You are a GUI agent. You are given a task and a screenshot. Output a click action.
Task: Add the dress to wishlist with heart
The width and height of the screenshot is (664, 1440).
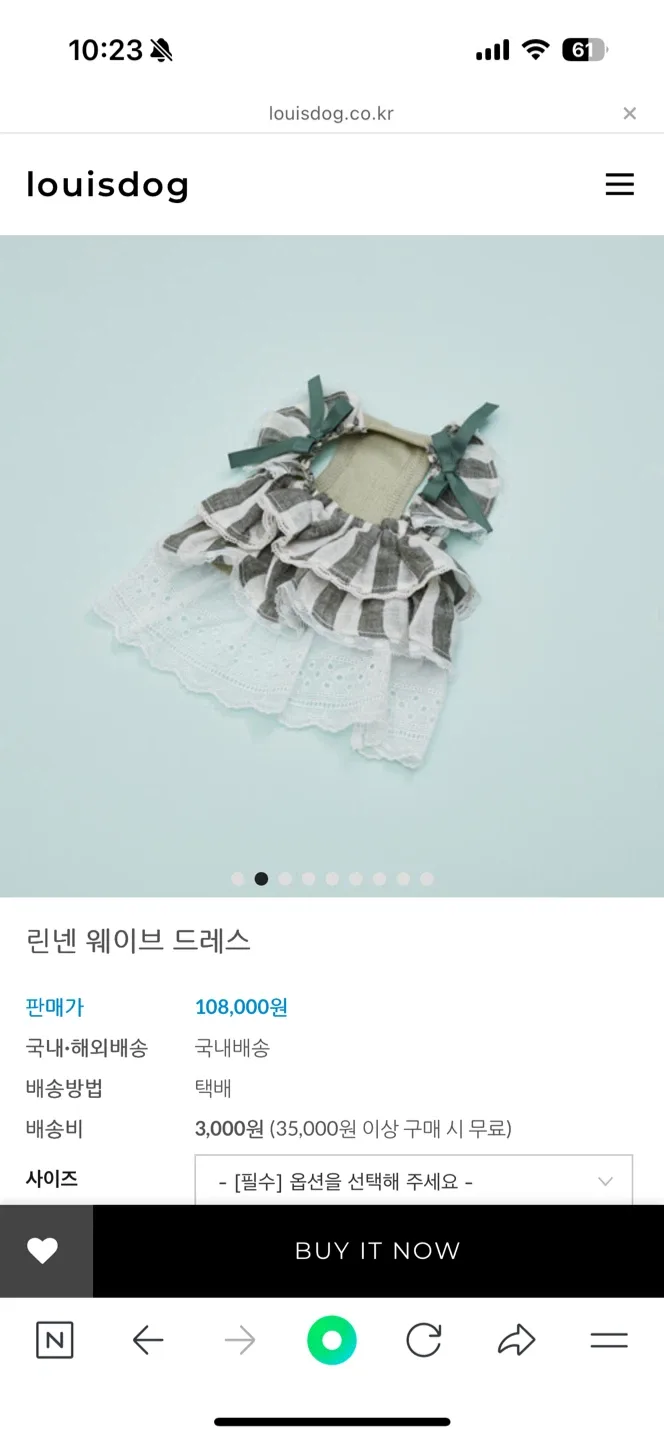click(43, 1251)
